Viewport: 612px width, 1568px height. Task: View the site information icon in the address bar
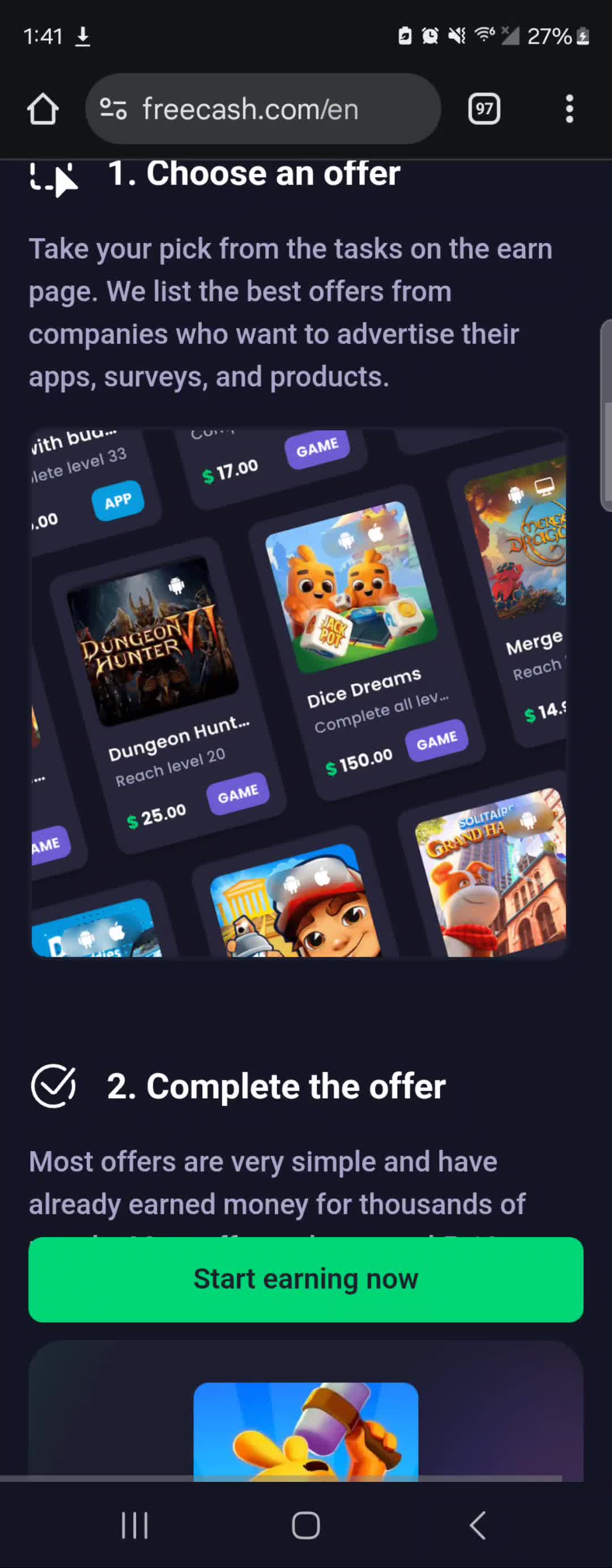pyautogui.click(x=113, y=109)
